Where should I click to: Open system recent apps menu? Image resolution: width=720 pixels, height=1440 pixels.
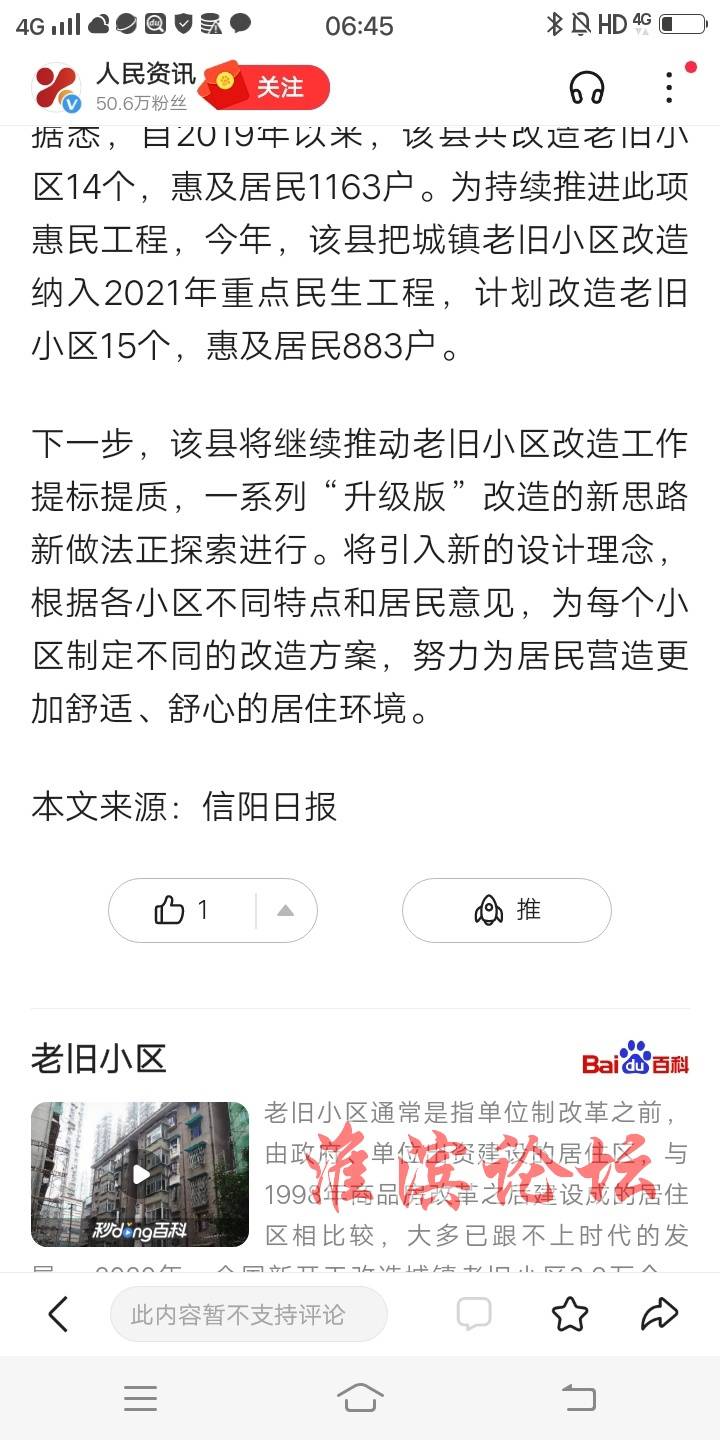[x=140, y=1398]
